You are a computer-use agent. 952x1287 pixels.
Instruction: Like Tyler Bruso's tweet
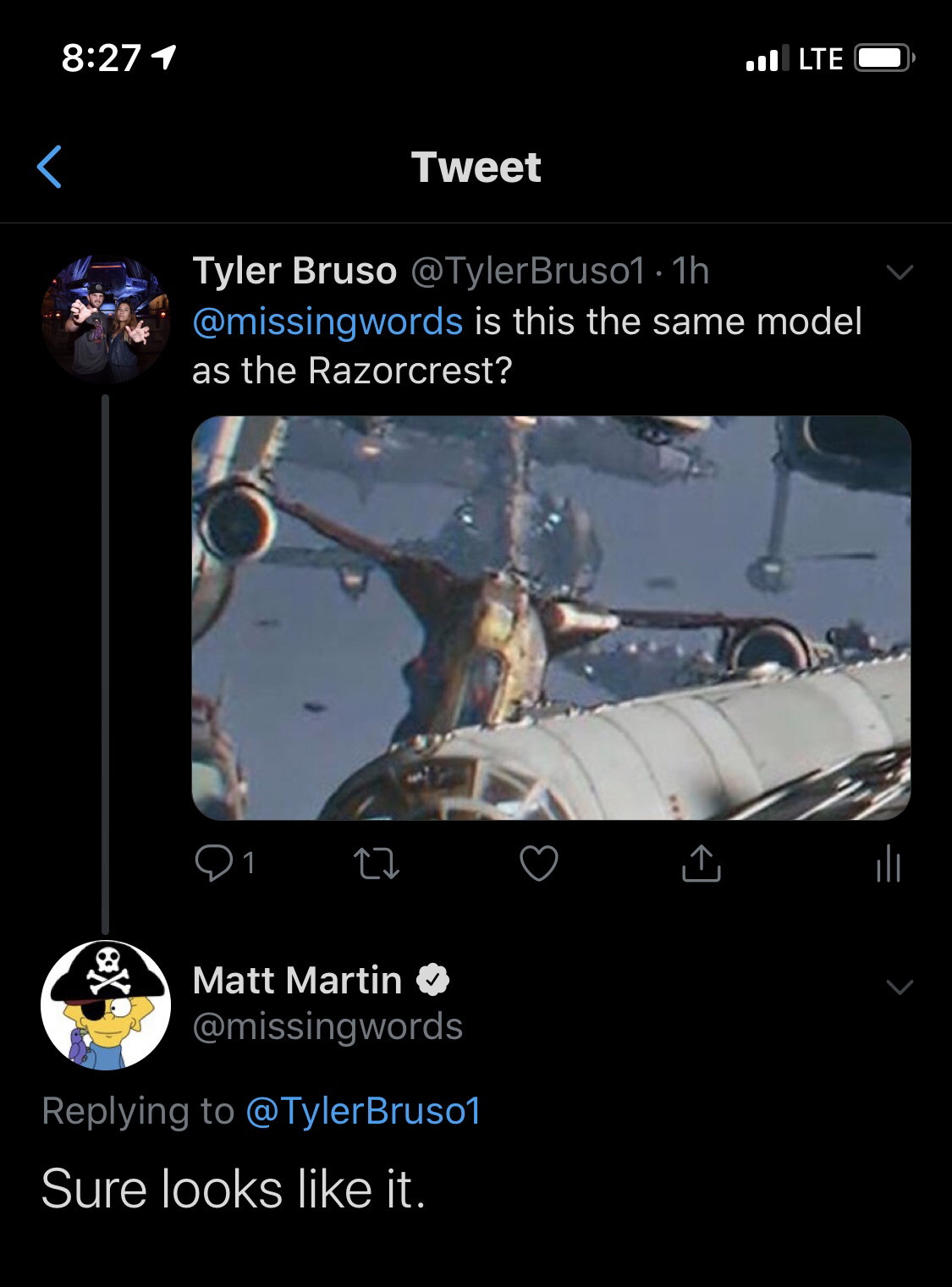[x=539, y=864]
